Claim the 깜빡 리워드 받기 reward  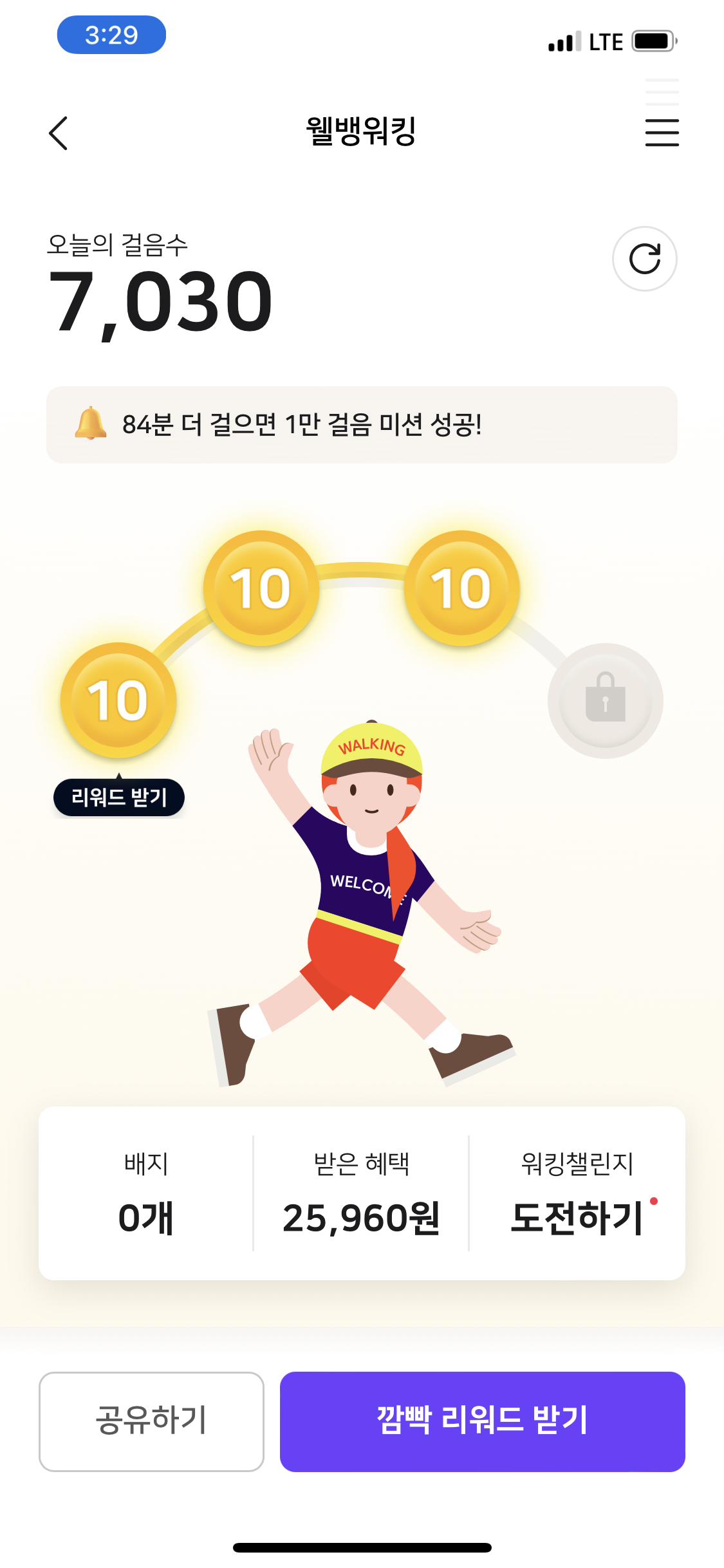tap(482, 1421)
